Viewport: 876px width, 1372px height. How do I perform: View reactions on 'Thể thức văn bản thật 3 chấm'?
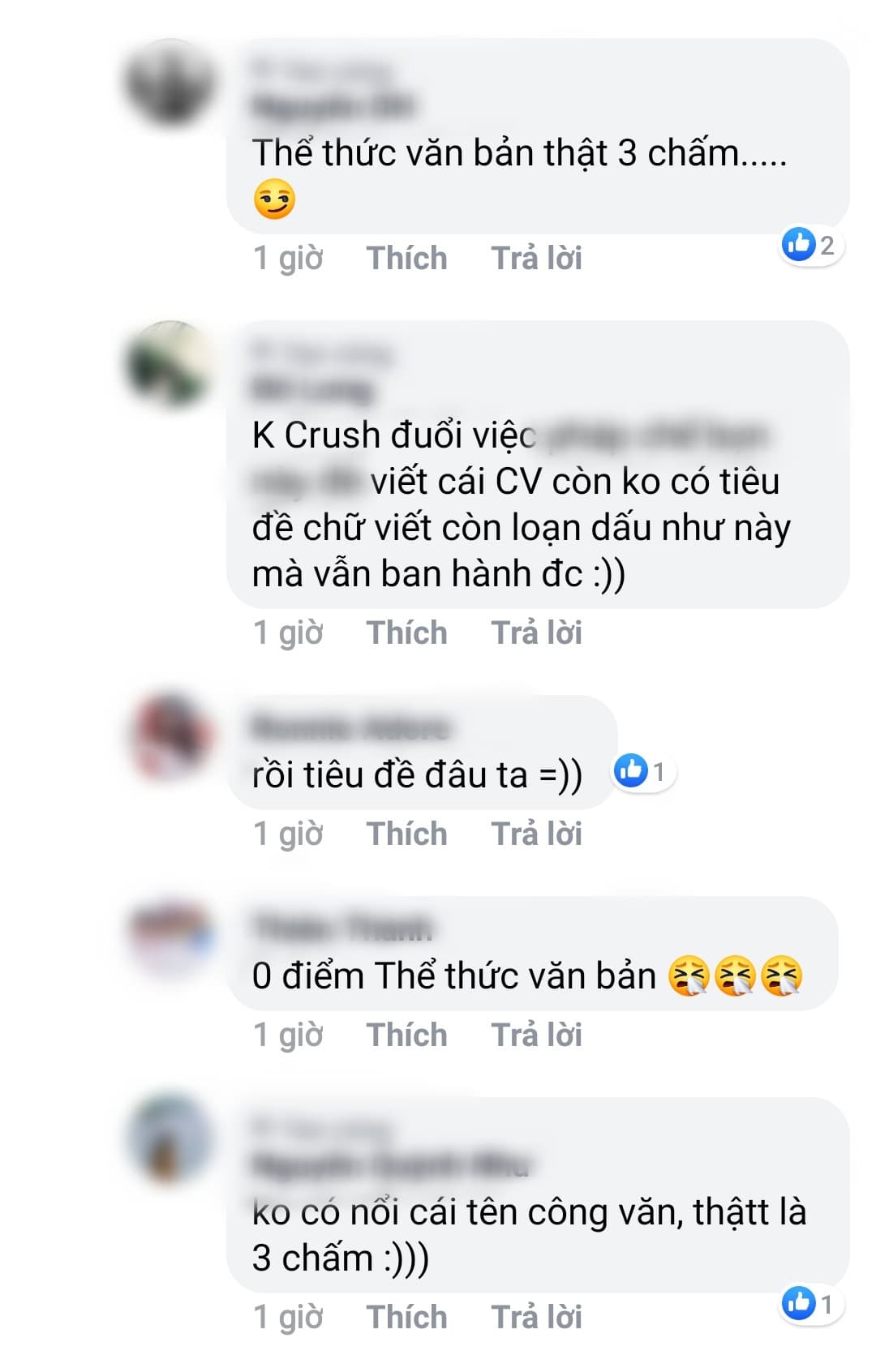point(810,245)
